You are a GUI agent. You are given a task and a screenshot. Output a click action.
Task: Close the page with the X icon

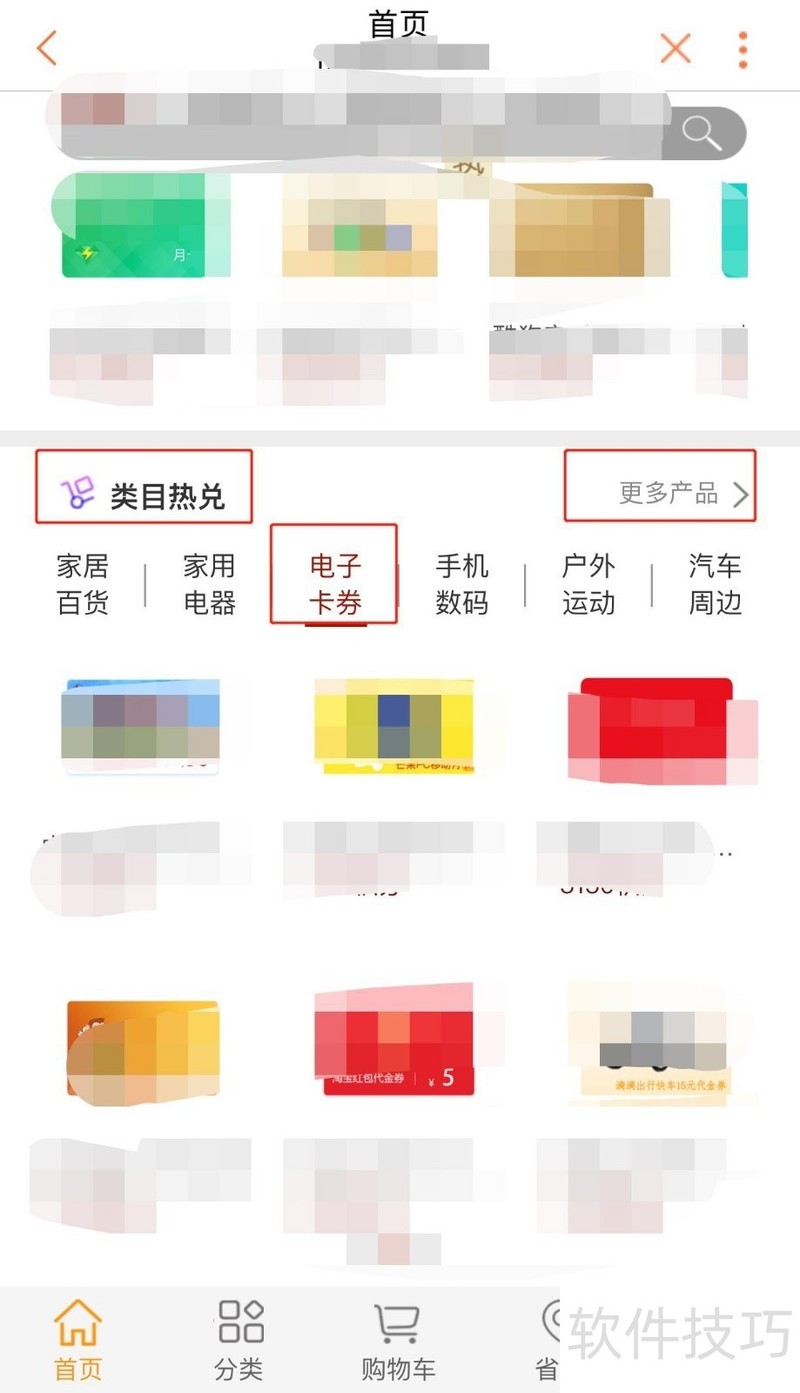point(676,48)
